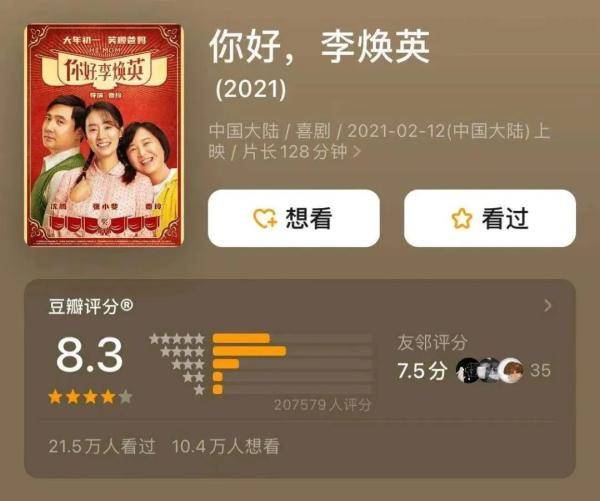View the 友邻评分 friends' ratings avatars

(490, 370)
